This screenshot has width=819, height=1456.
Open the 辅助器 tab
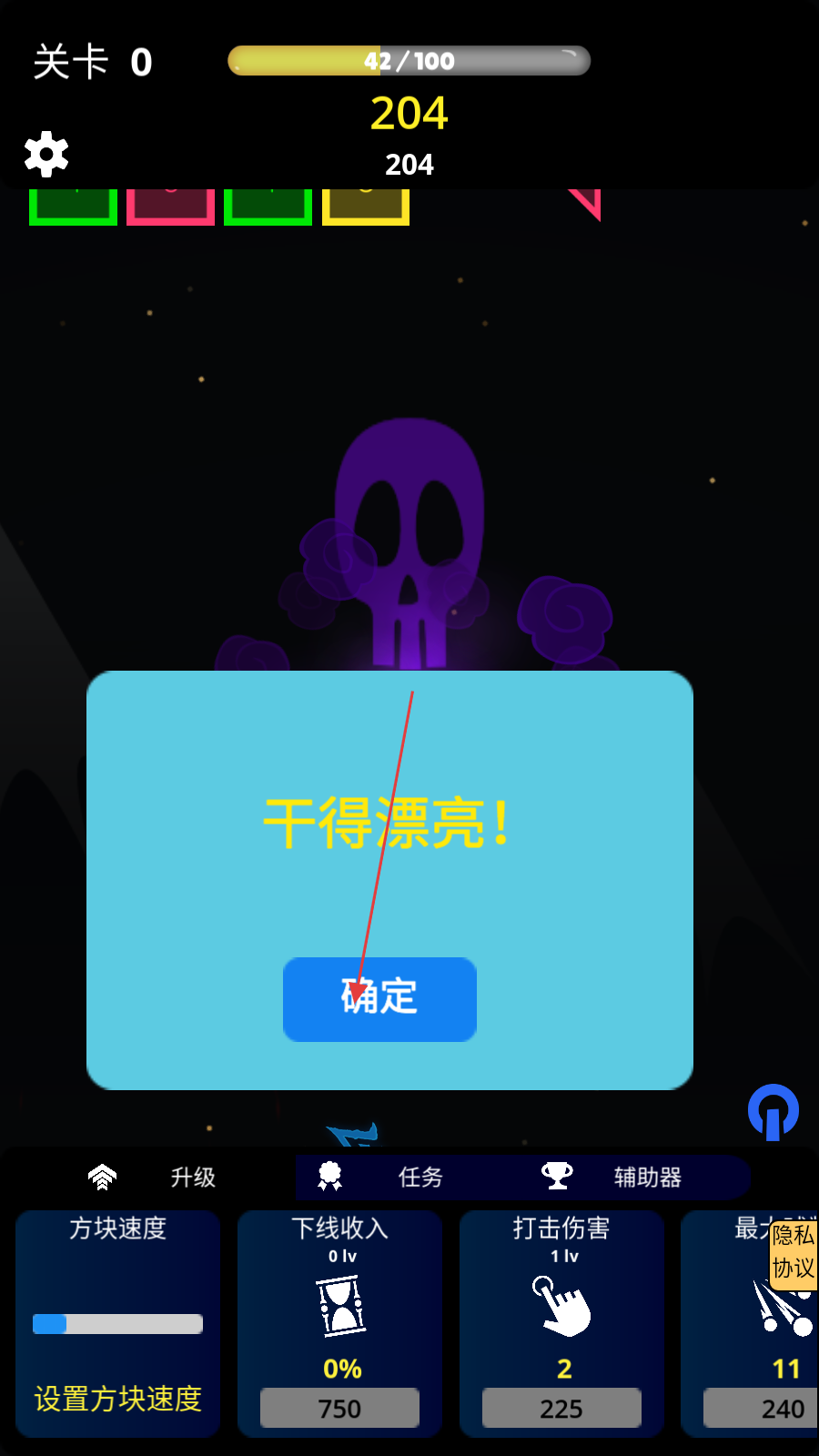pos(612,1178)
